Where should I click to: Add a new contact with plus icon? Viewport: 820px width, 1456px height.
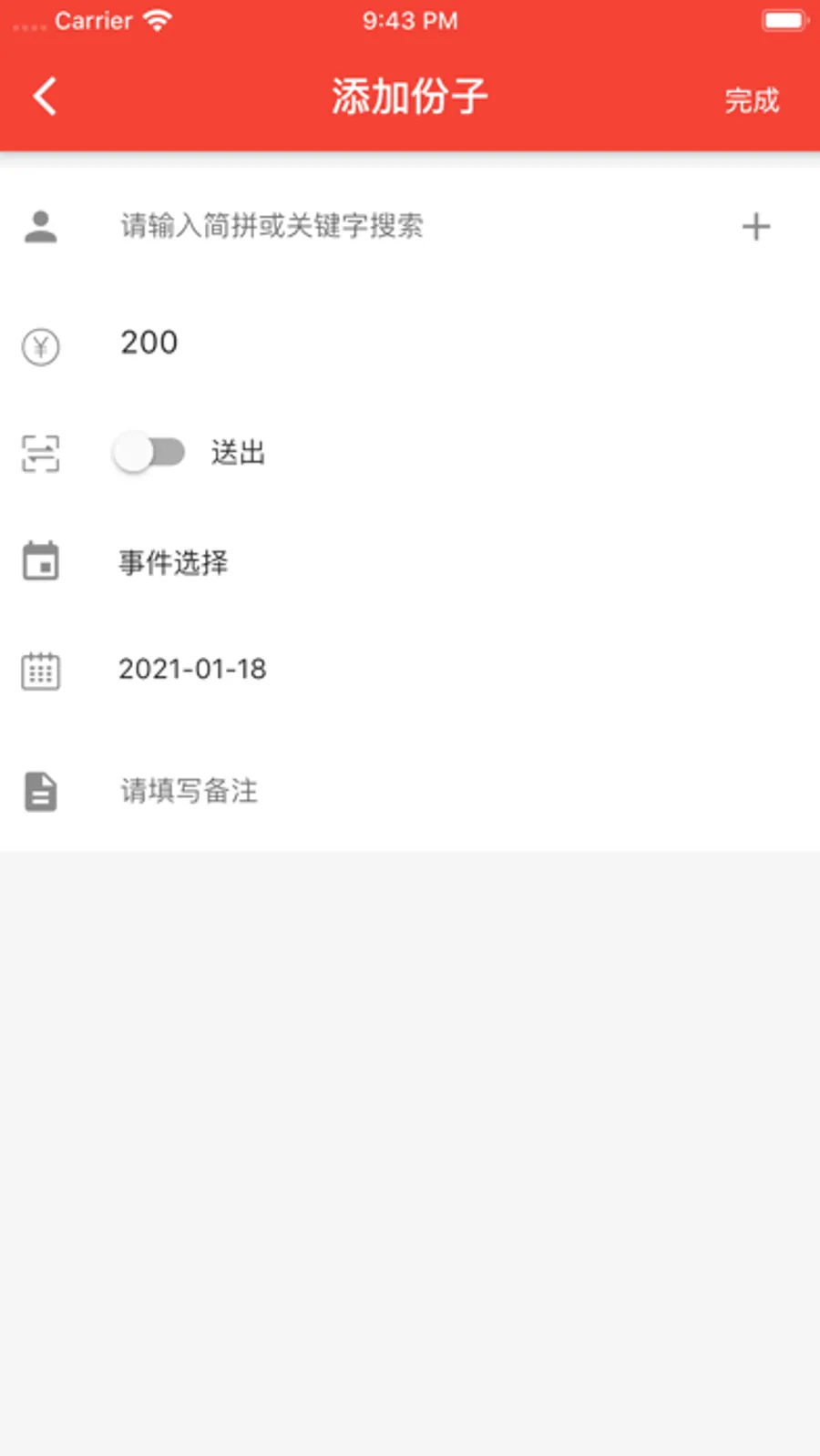tap(755, 226)
